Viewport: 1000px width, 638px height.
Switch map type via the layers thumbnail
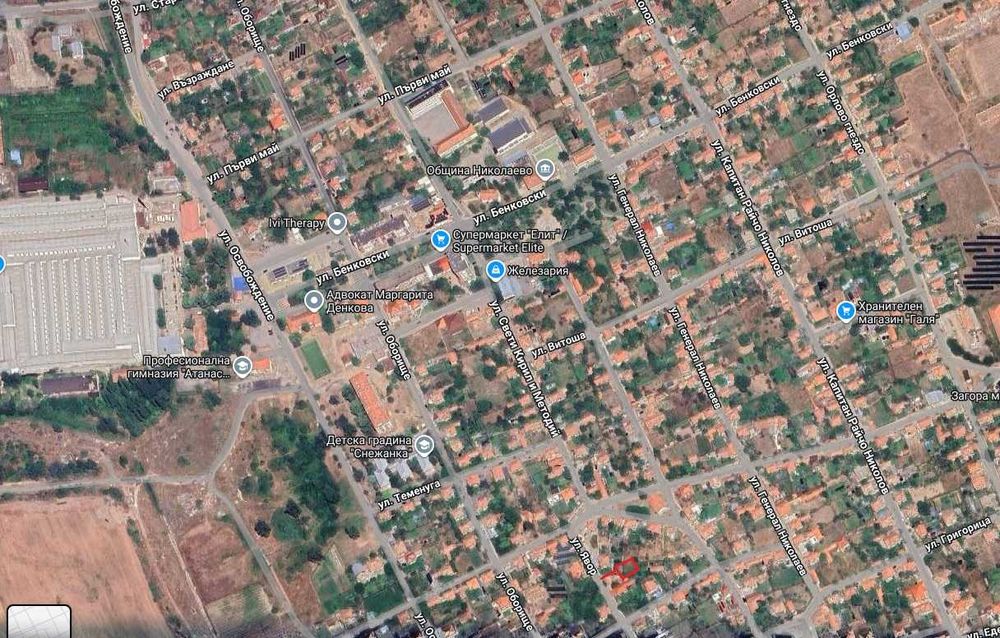click(39, 621)
